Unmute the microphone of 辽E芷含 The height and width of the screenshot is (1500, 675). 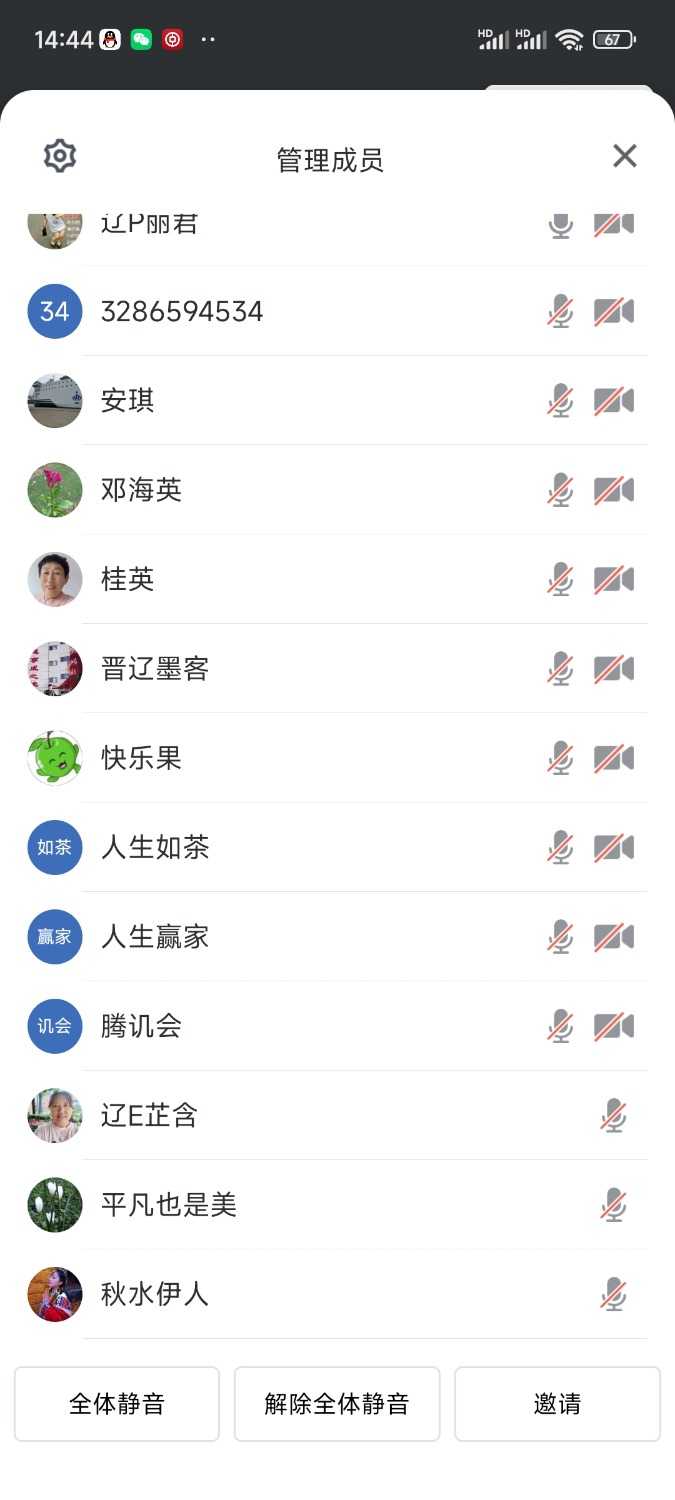tap(614, 1115)
